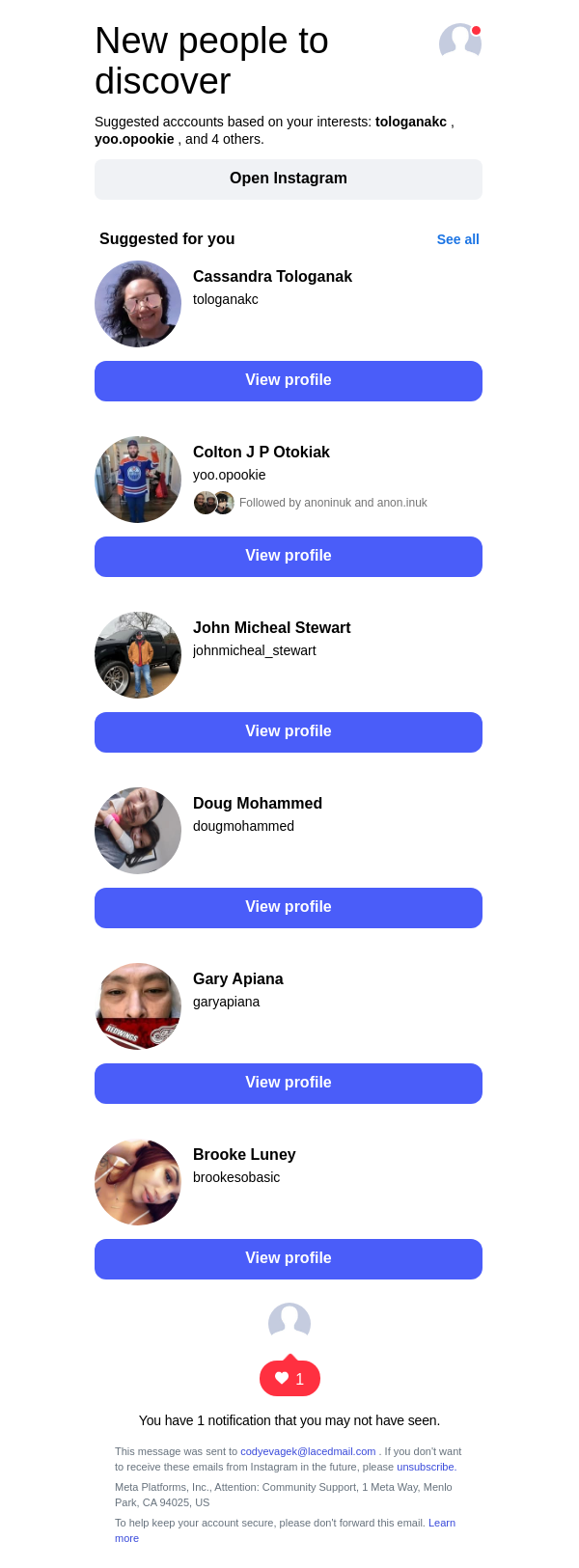The image size is (579, 1568).
Task: View profile of Cassandra Tologanak
Action: click(x=289, y=381)
